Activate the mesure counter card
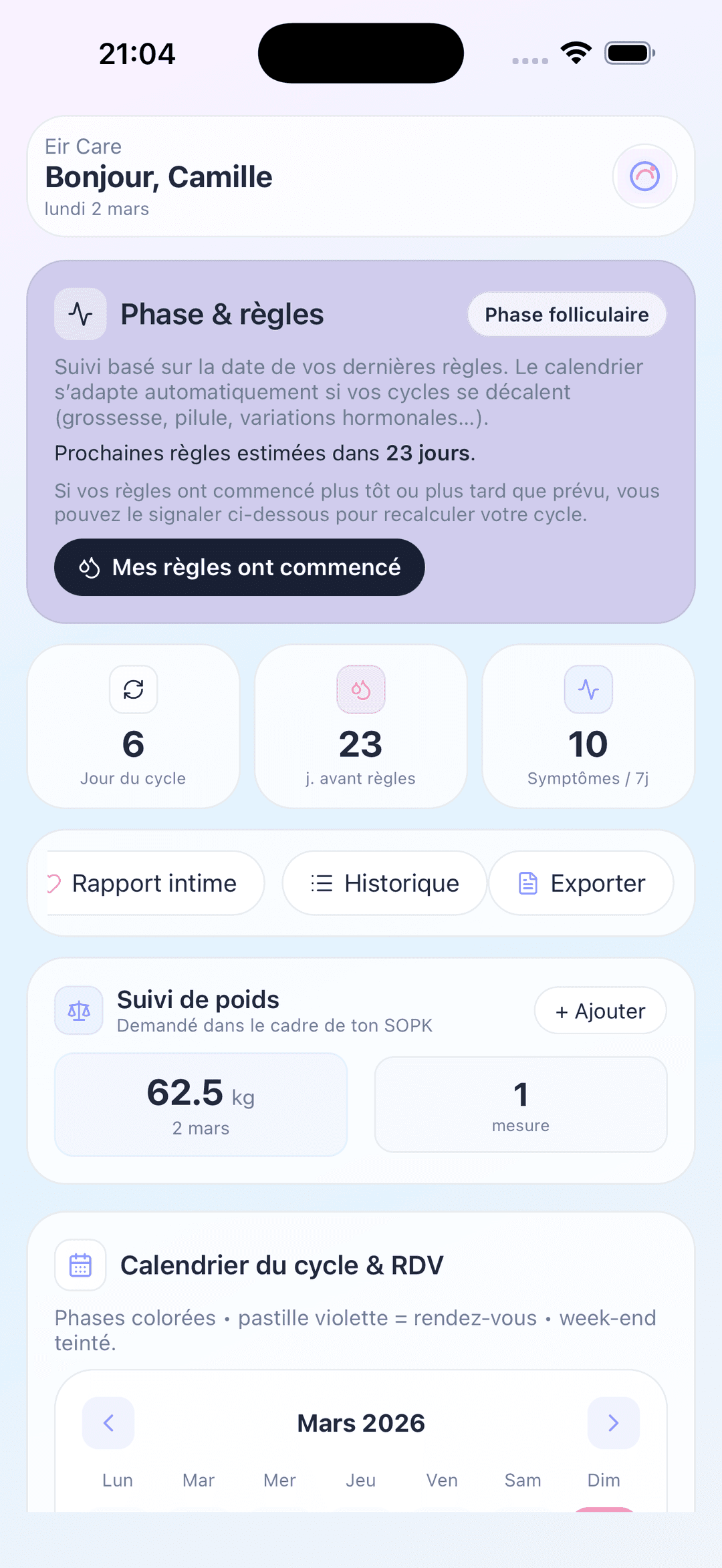This screenshot has width=722, height=1568. click(520, 1104)
